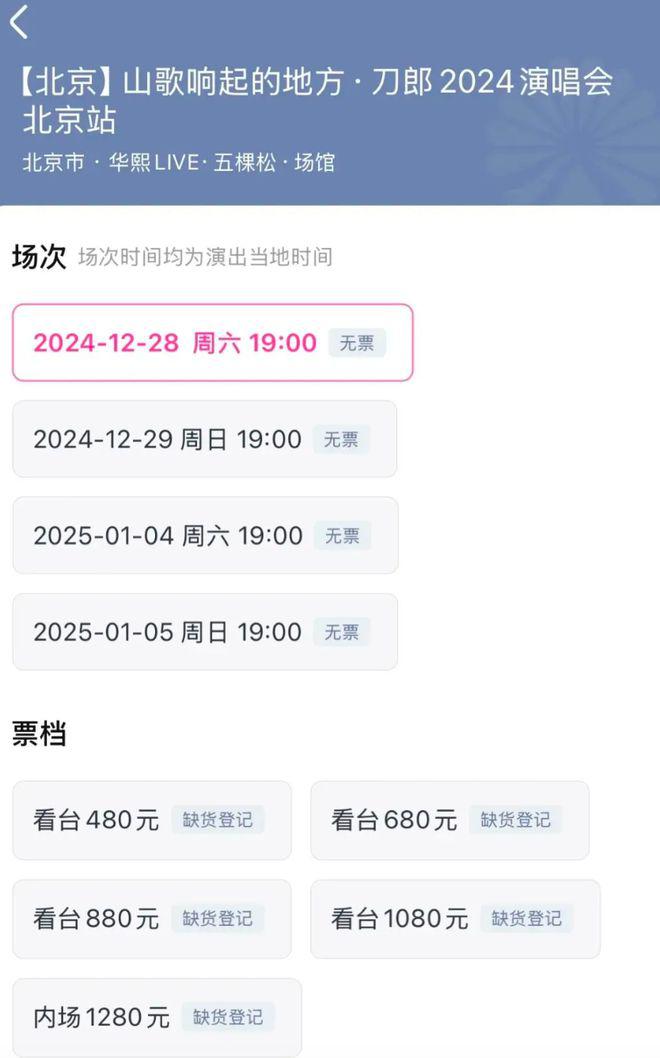660x1058 pixels.
Task: Pick the 2025-01-04 周六 19:00 session
Action: pos(204,536)
